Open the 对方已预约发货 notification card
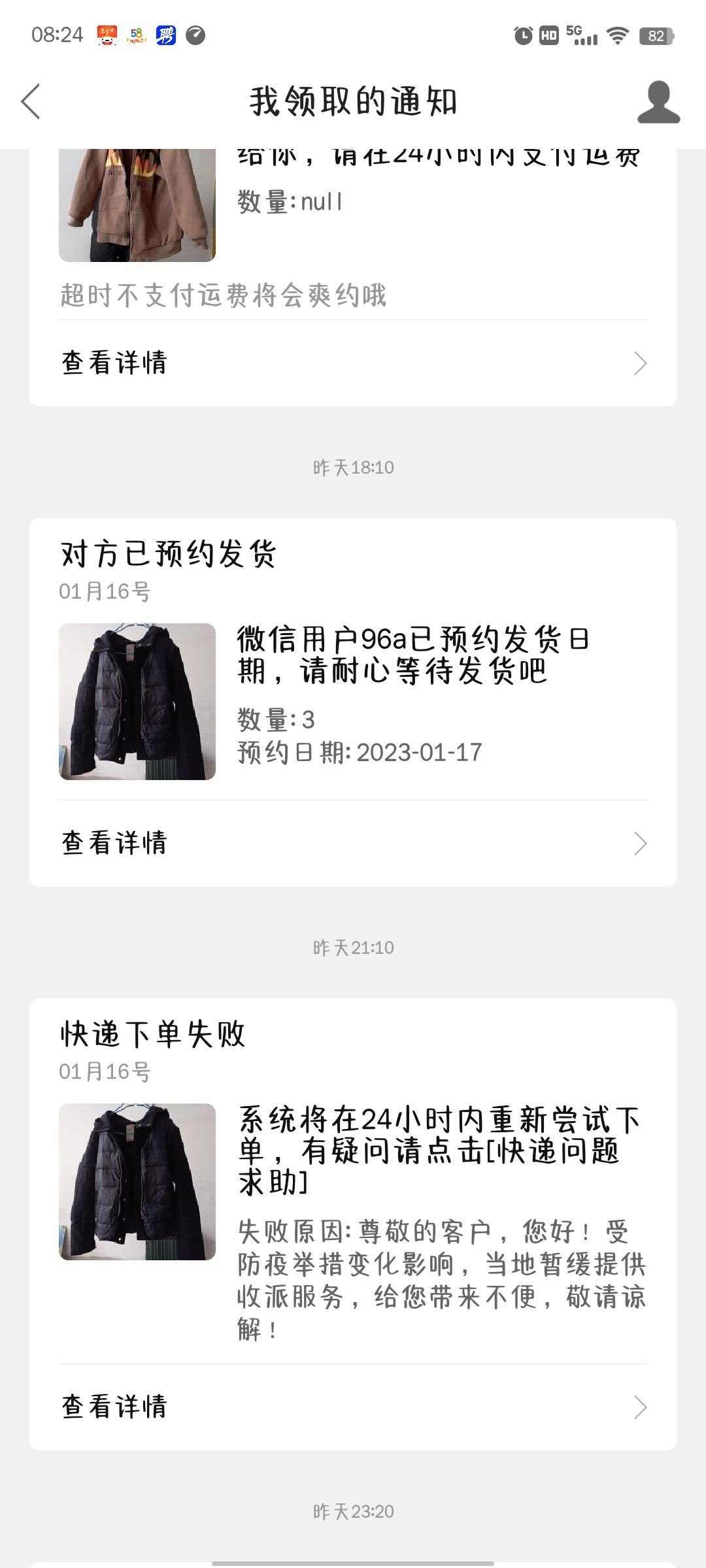The image size is (706, 1568). (353, 702)
